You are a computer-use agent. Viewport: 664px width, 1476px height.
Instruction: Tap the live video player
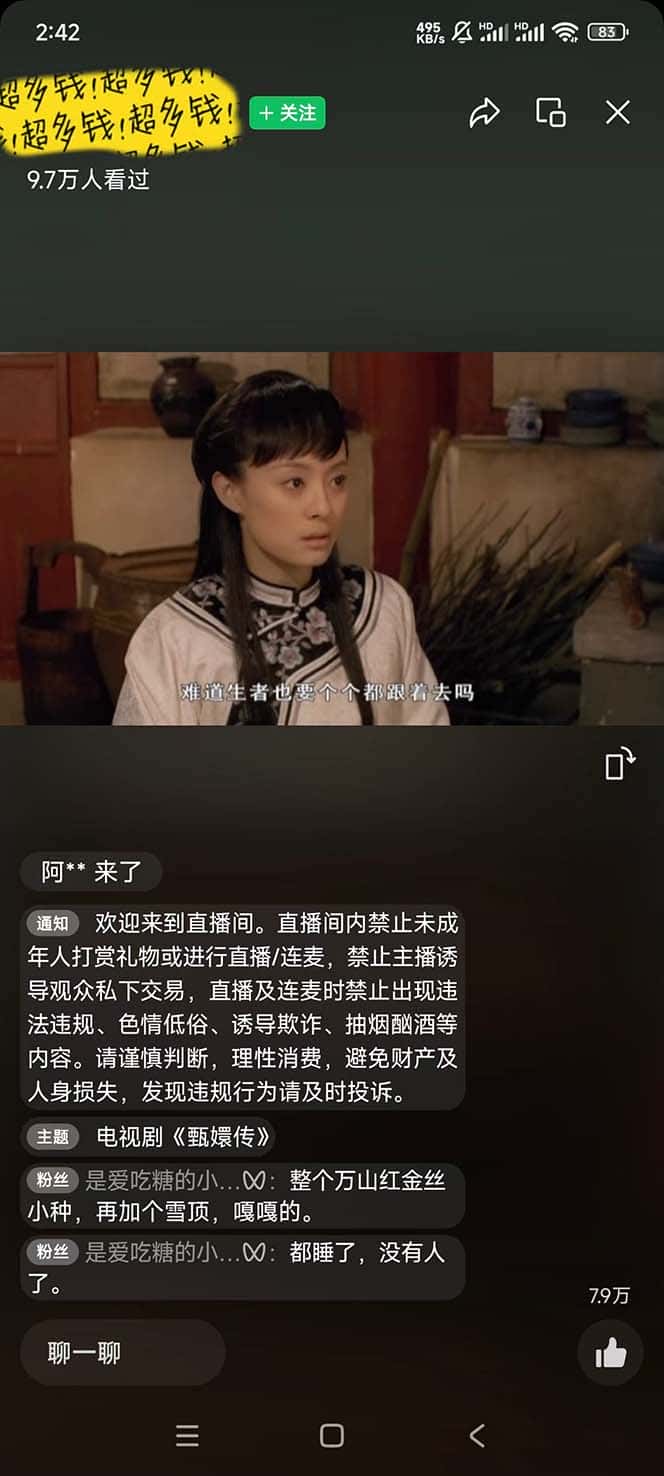coord(332,538)
